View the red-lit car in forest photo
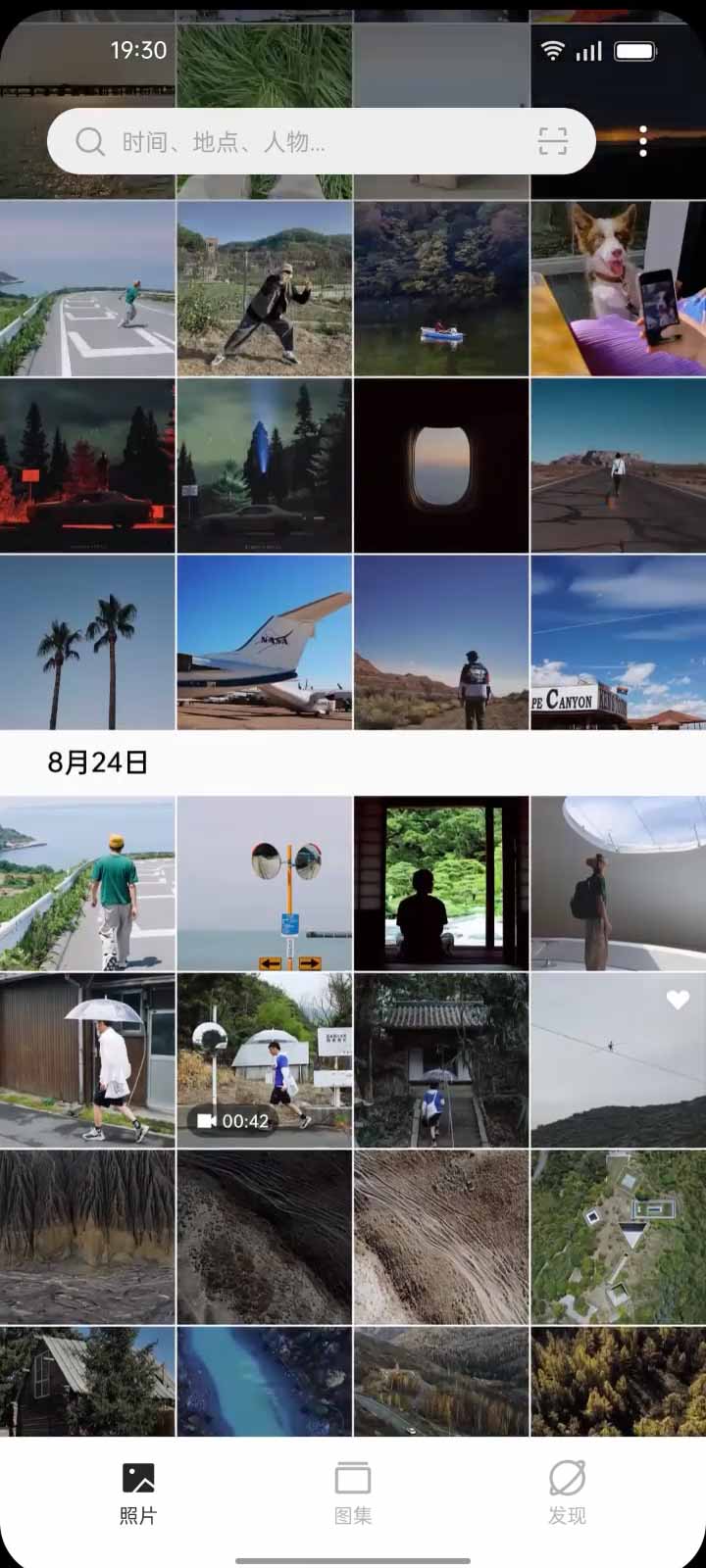Viewport: 706px width, 1568px height. (x=88, y=465)
